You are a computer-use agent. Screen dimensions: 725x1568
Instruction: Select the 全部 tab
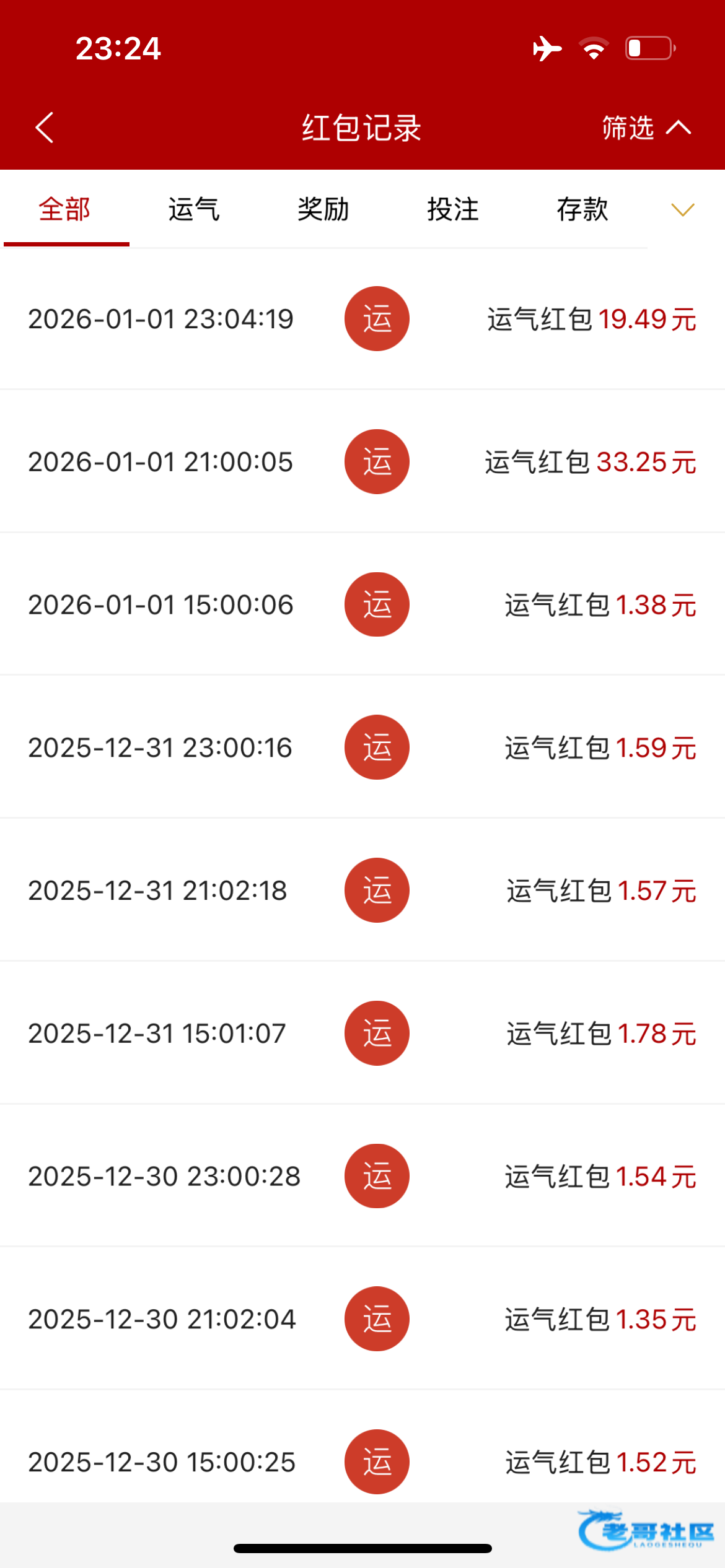65,209
